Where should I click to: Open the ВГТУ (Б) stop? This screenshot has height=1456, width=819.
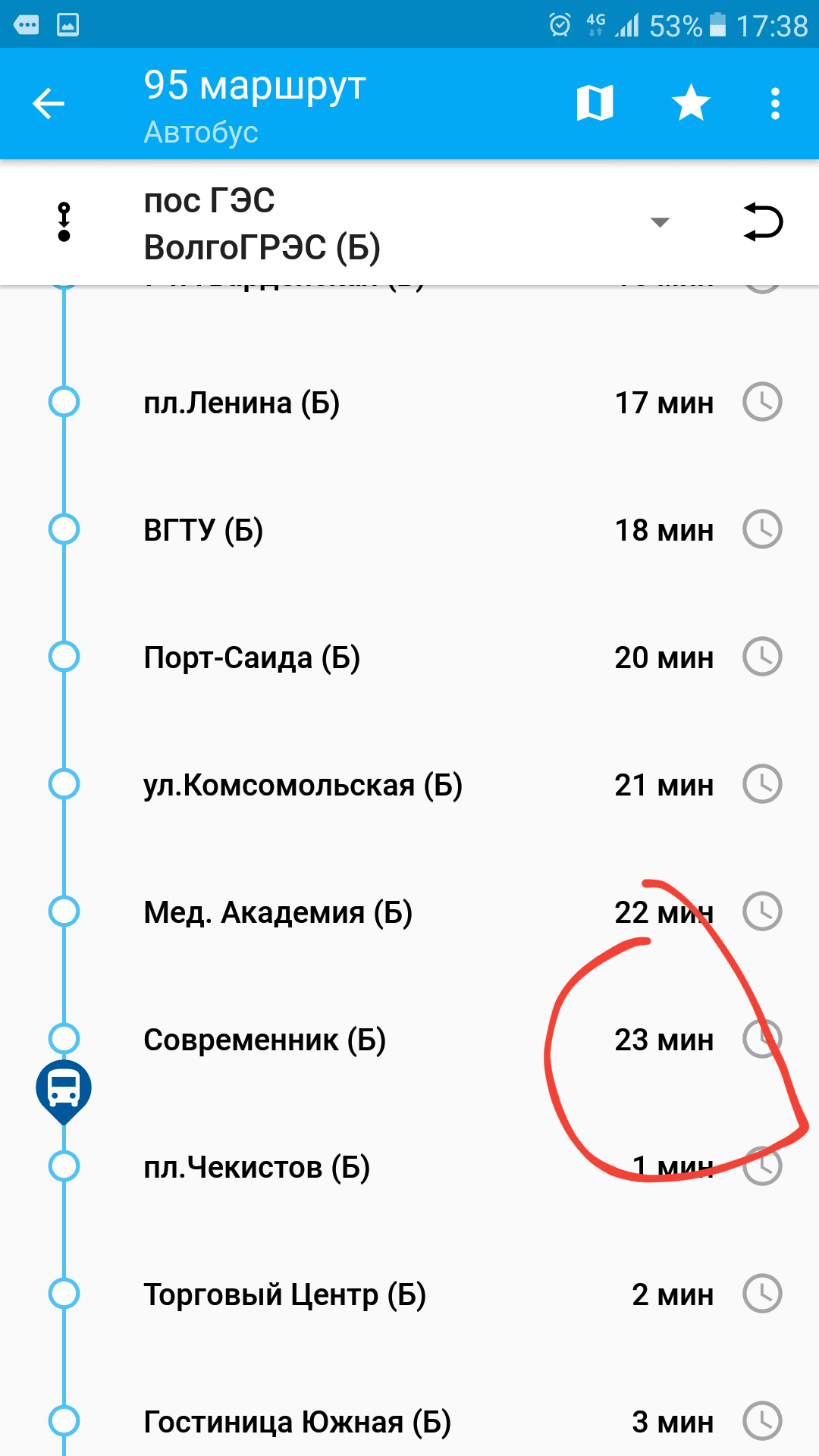[x=203, y=530]
